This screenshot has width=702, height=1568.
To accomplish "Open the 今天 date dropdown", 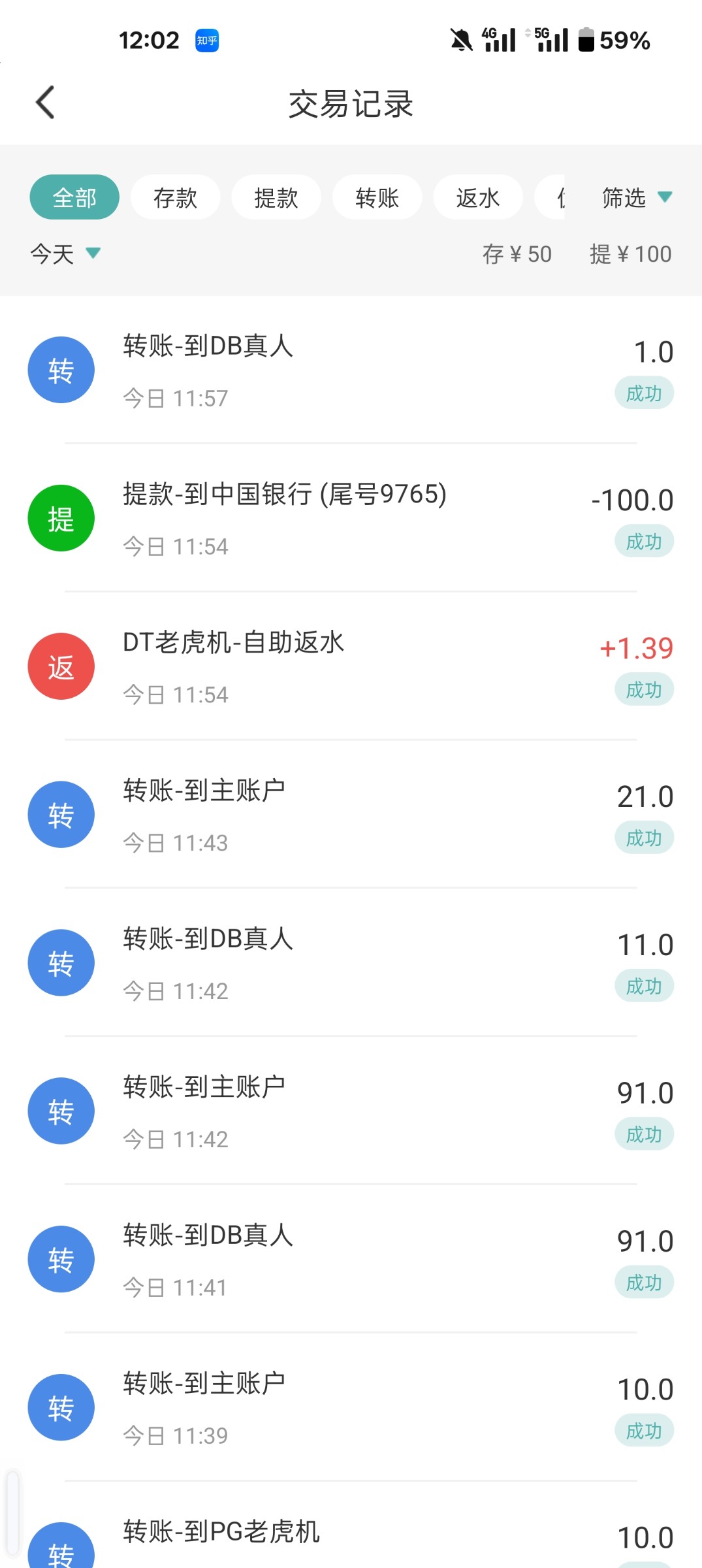I will click(x=65, y=253).
